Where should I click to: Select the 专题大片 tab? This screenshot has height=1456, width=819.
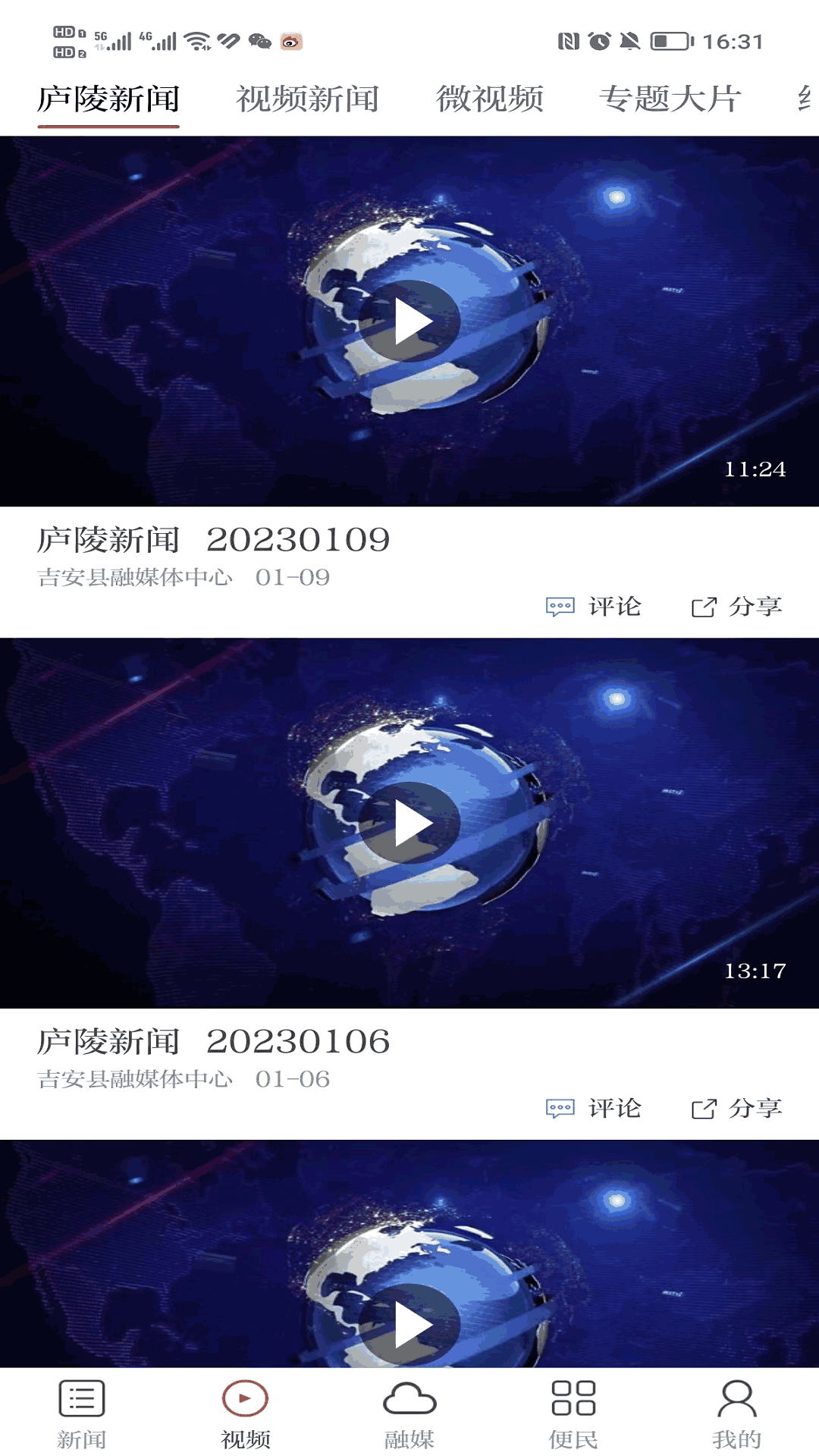tap(670, 99)
